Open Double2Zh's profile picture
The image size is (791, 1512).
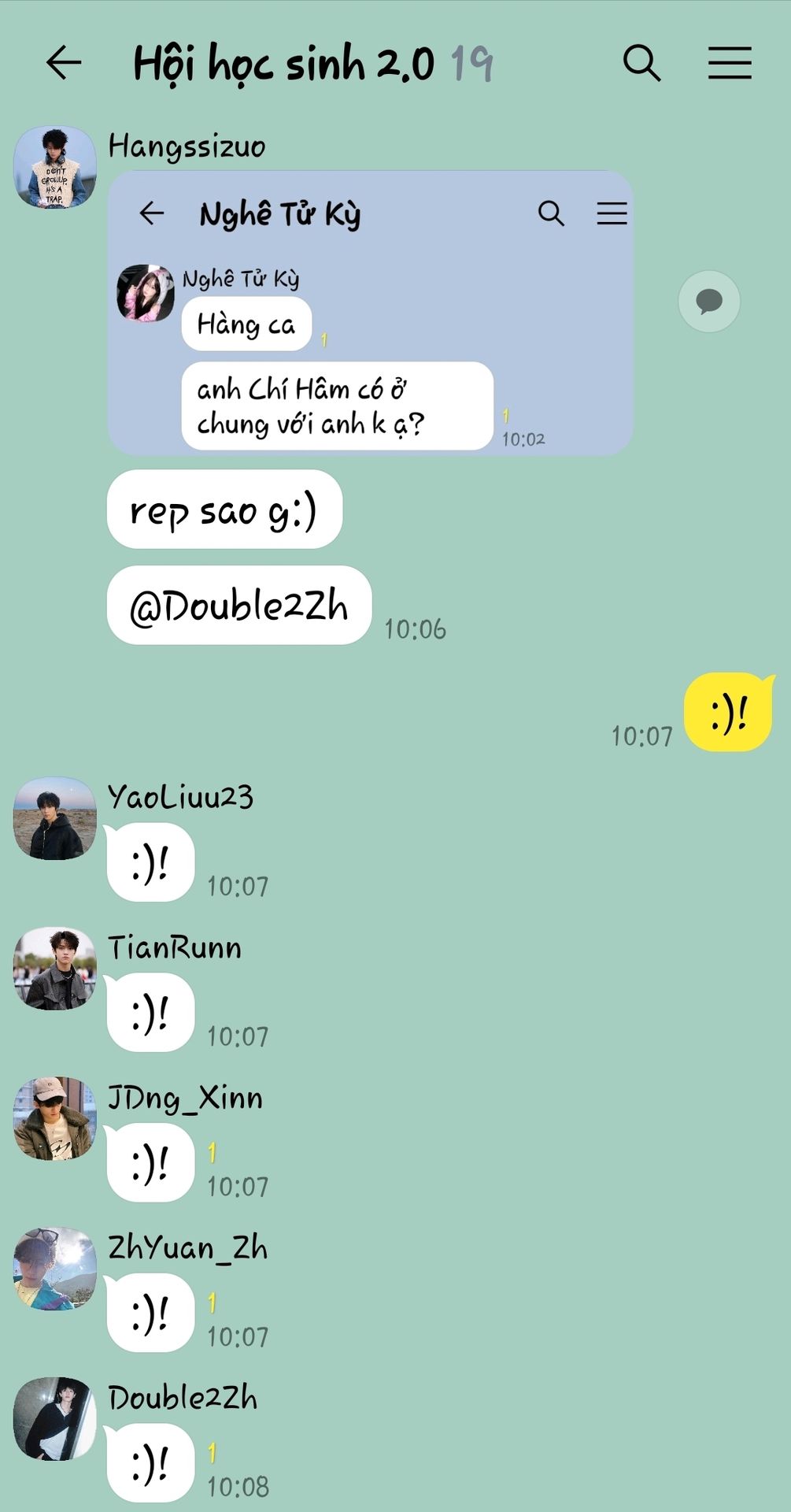(55, 1418)
